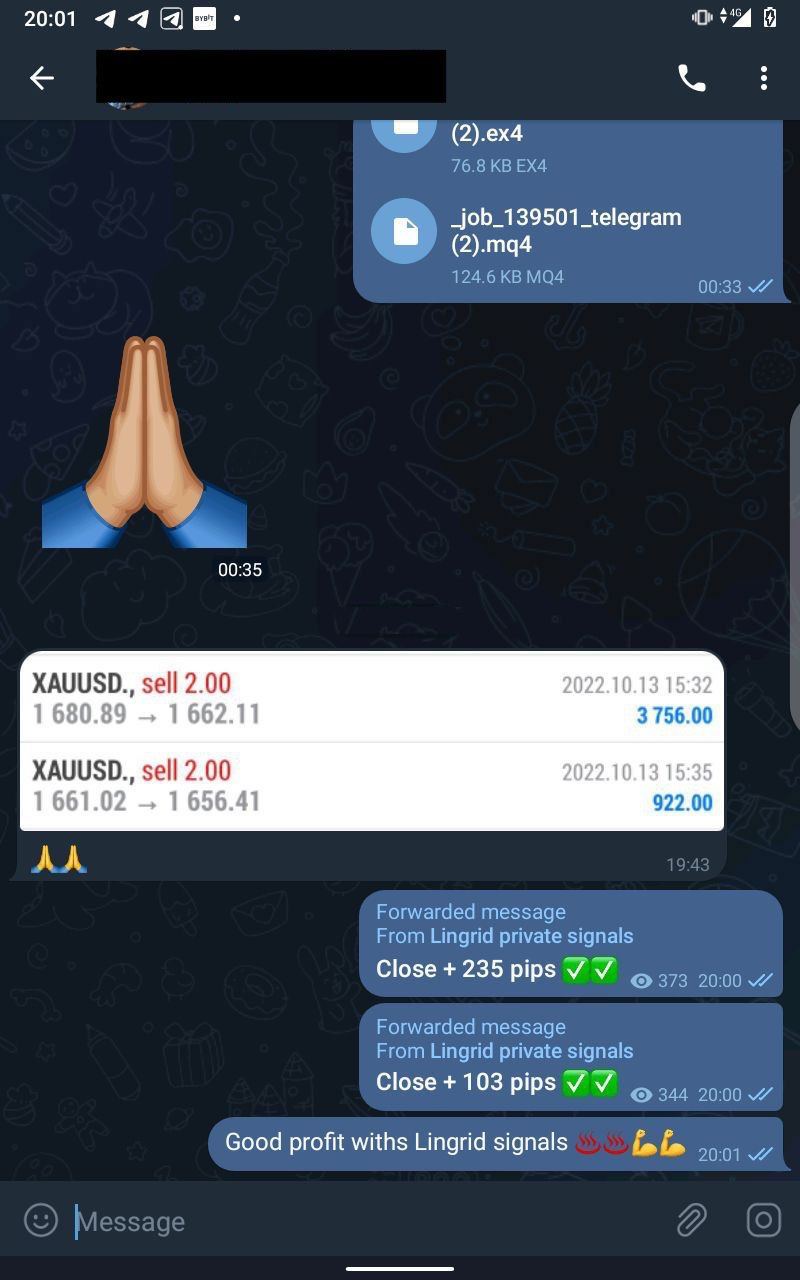Open the XAUUSD trade screenshot image
The width and height of the screenshot is (800, 1280).
(371, 741)
